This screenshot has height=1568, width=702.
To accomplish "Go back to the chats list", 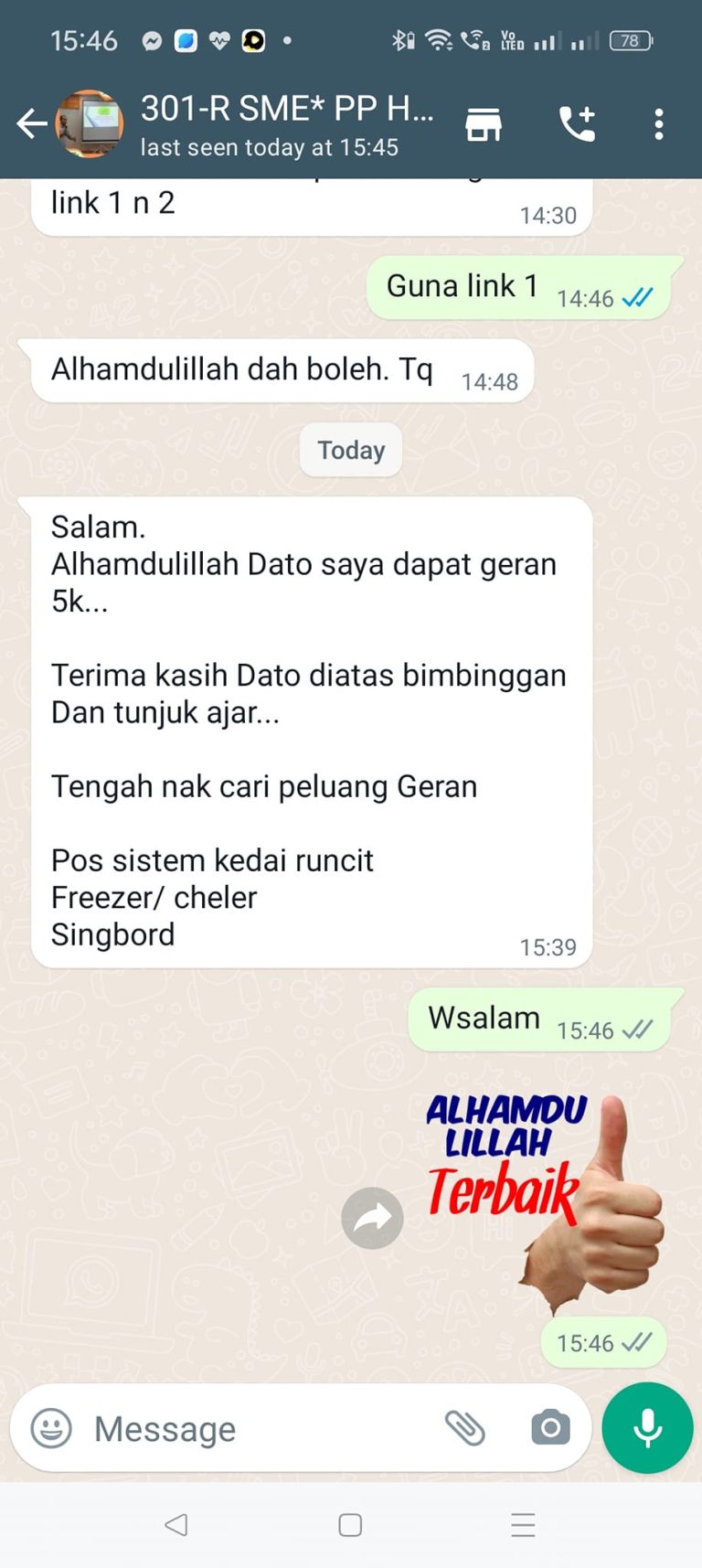I will coord(31,123).
